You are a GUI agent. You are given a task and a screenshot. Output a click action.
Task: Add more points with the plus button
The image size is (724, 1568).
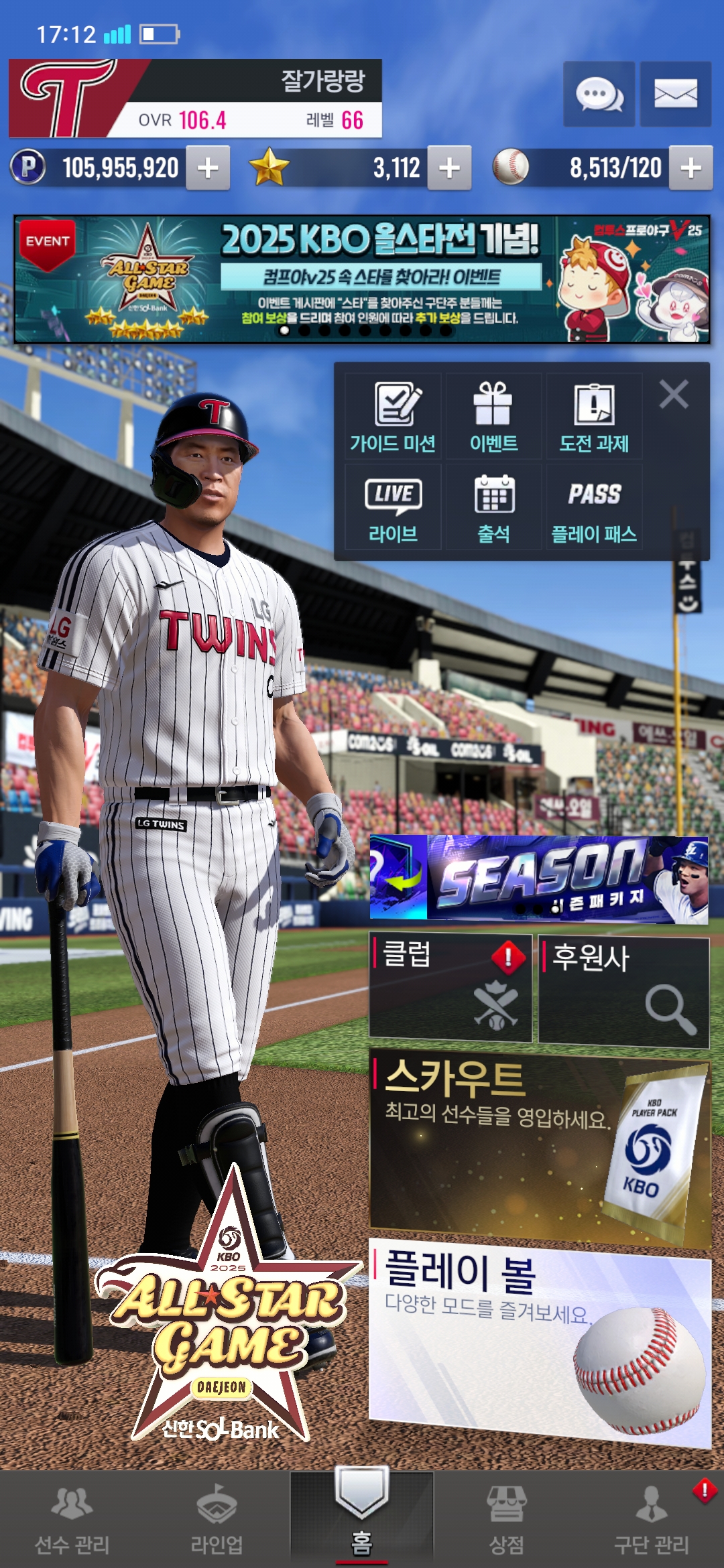(208, 168)
